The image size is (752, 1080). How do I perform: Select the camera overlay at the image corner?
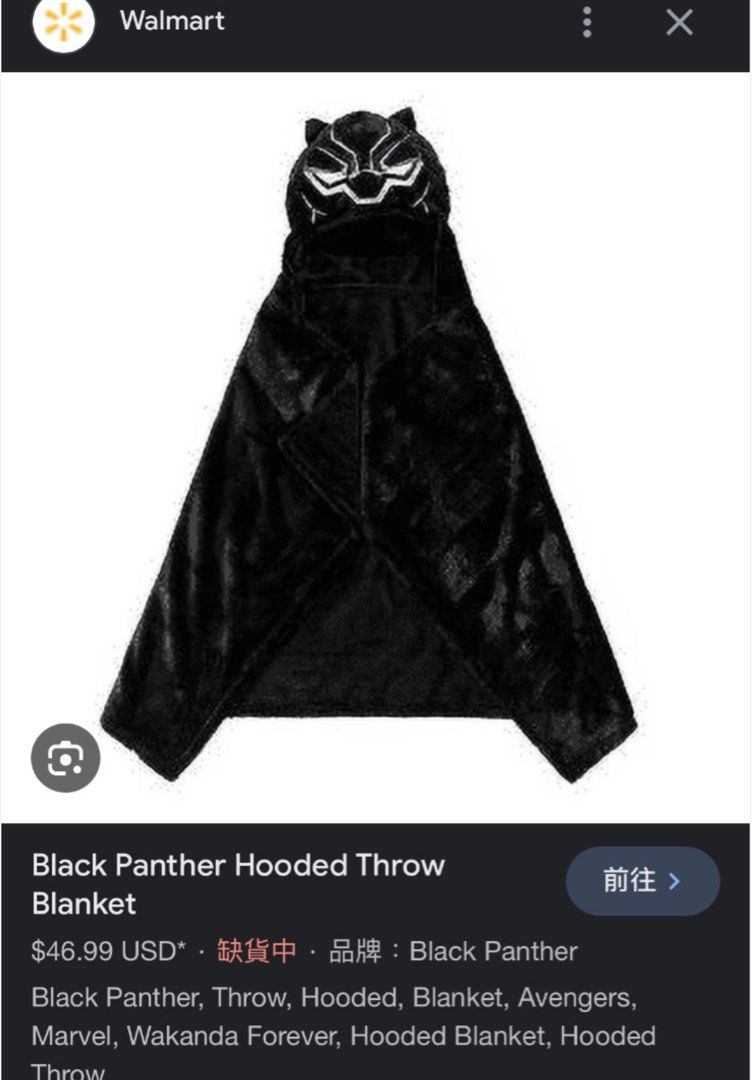tap(65, 758)
